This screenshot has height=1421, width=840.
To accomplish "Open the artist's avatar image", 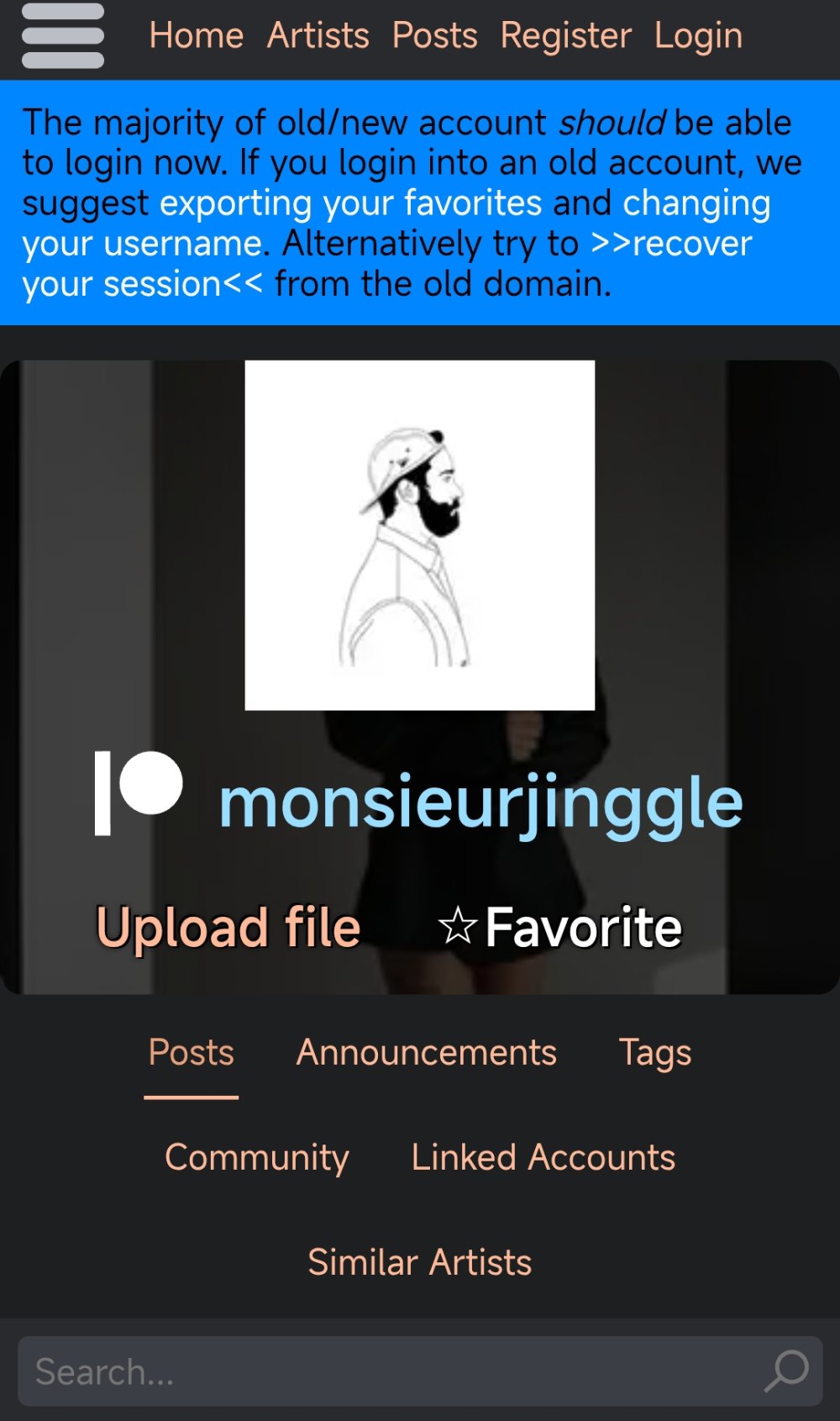I will [x=419, y=535].
